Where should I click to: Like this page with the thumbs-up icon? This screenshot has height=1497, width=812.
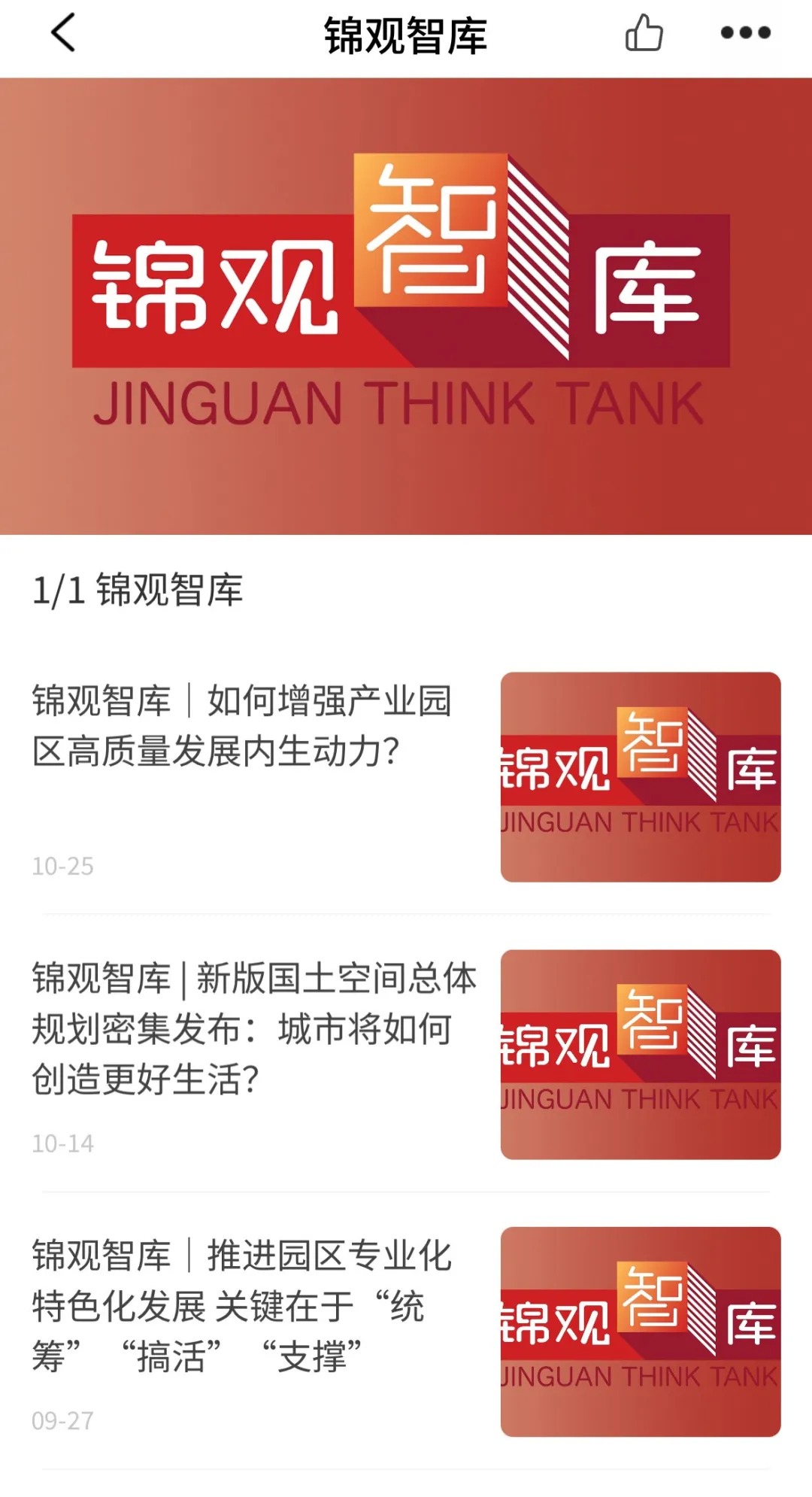point(644,33)
